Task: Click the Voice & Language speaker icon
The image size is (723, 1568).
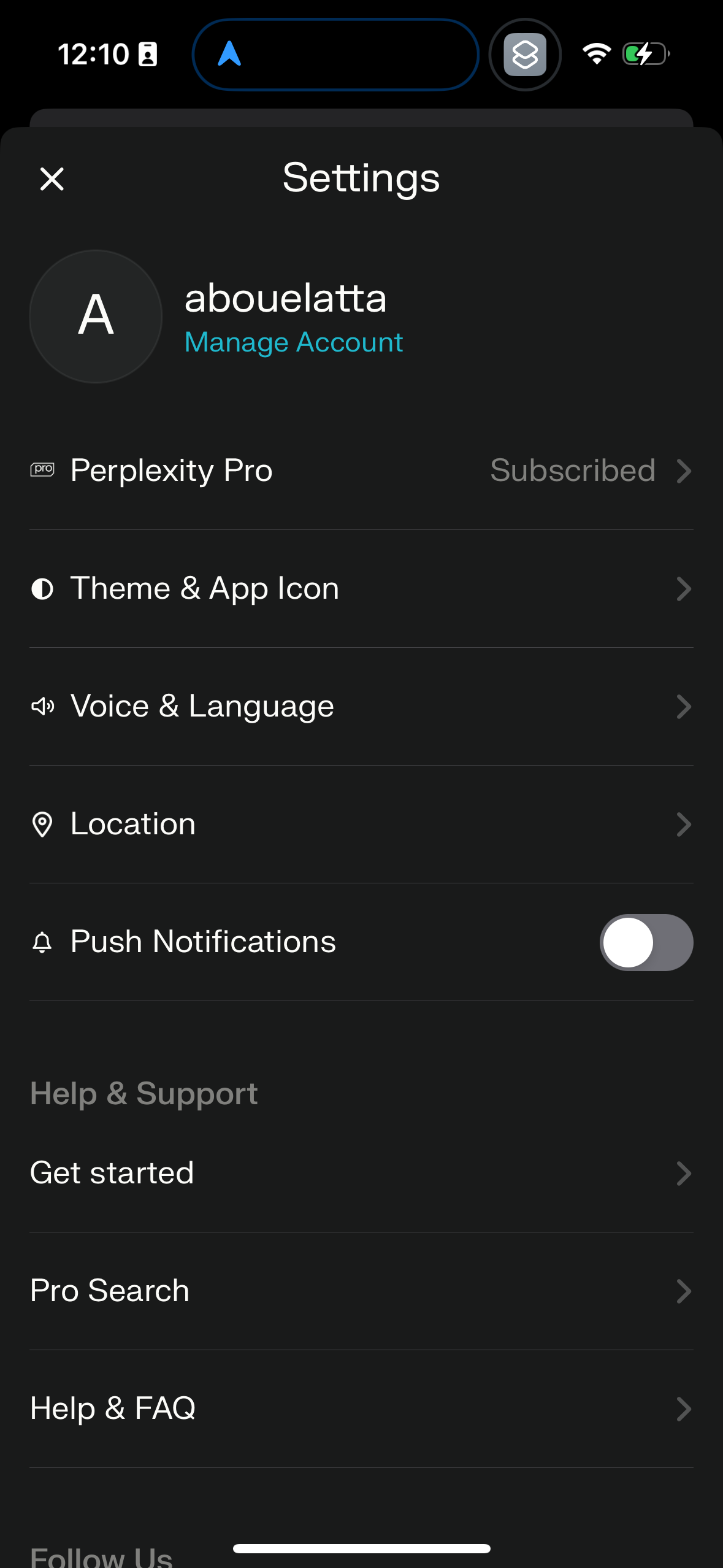Action: click(x=42, y=706)
